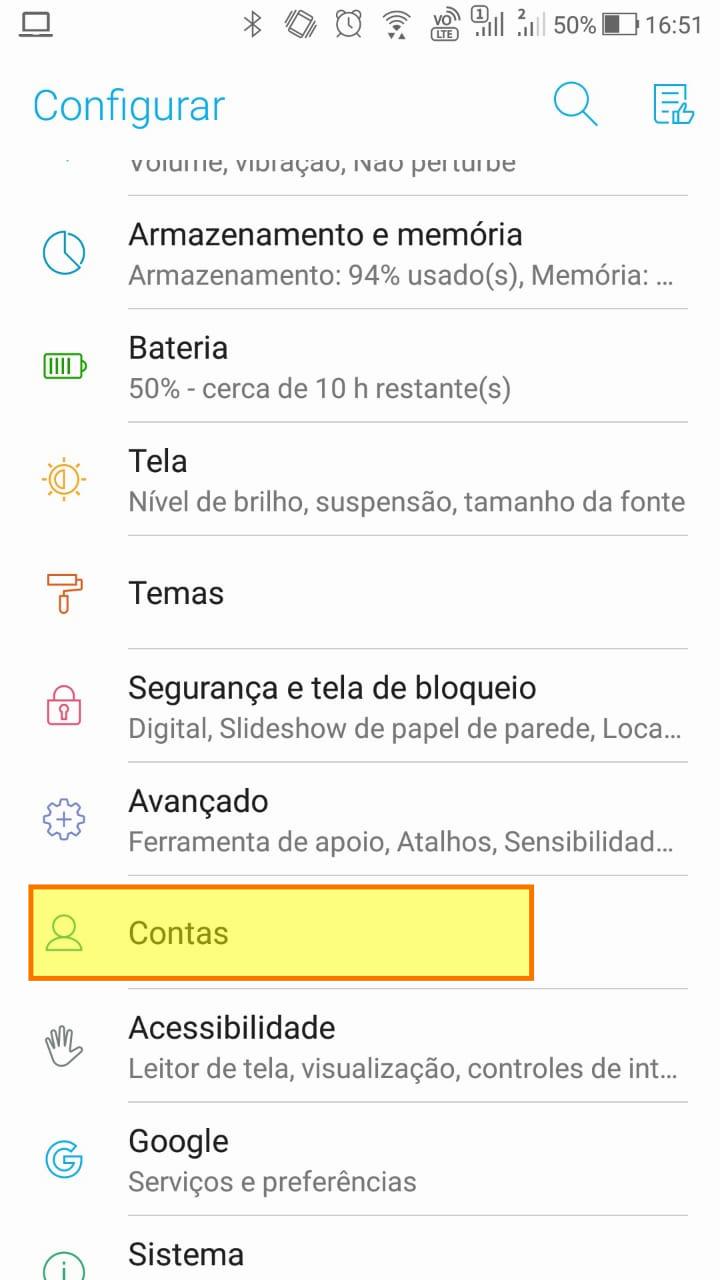Open the highlighted Contas row
Image resolution: width=720 pixels, height=1280 pixels.
pos(281,932)
